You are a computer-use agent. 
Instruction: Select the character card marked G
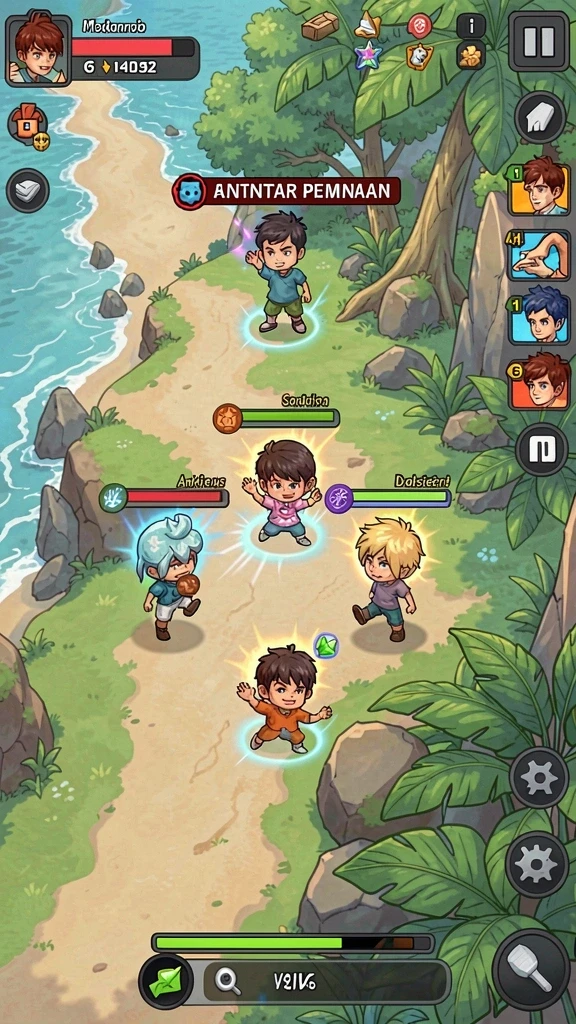pyautogui.click(x=539, y=381)
